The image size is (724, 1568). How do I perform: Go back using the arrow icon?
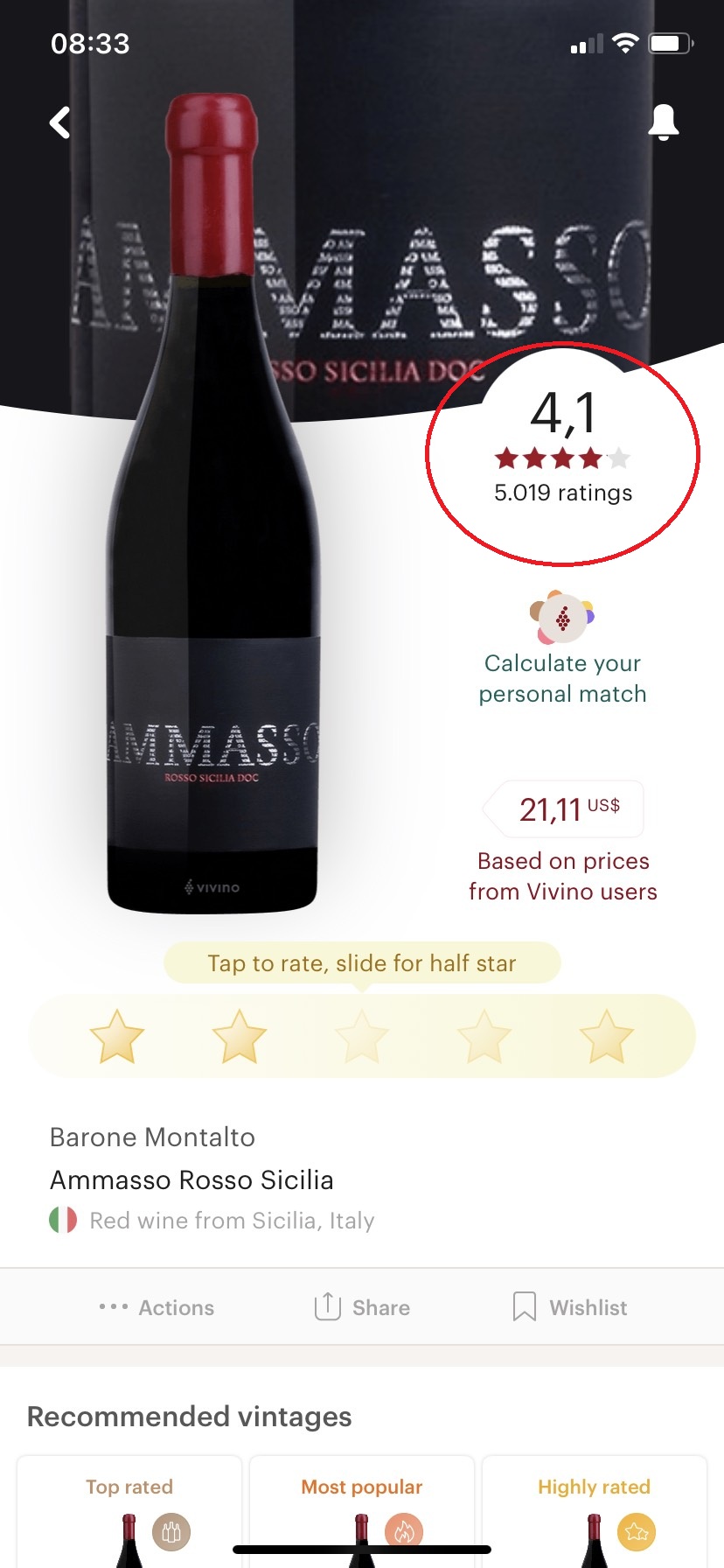[59, 122]
